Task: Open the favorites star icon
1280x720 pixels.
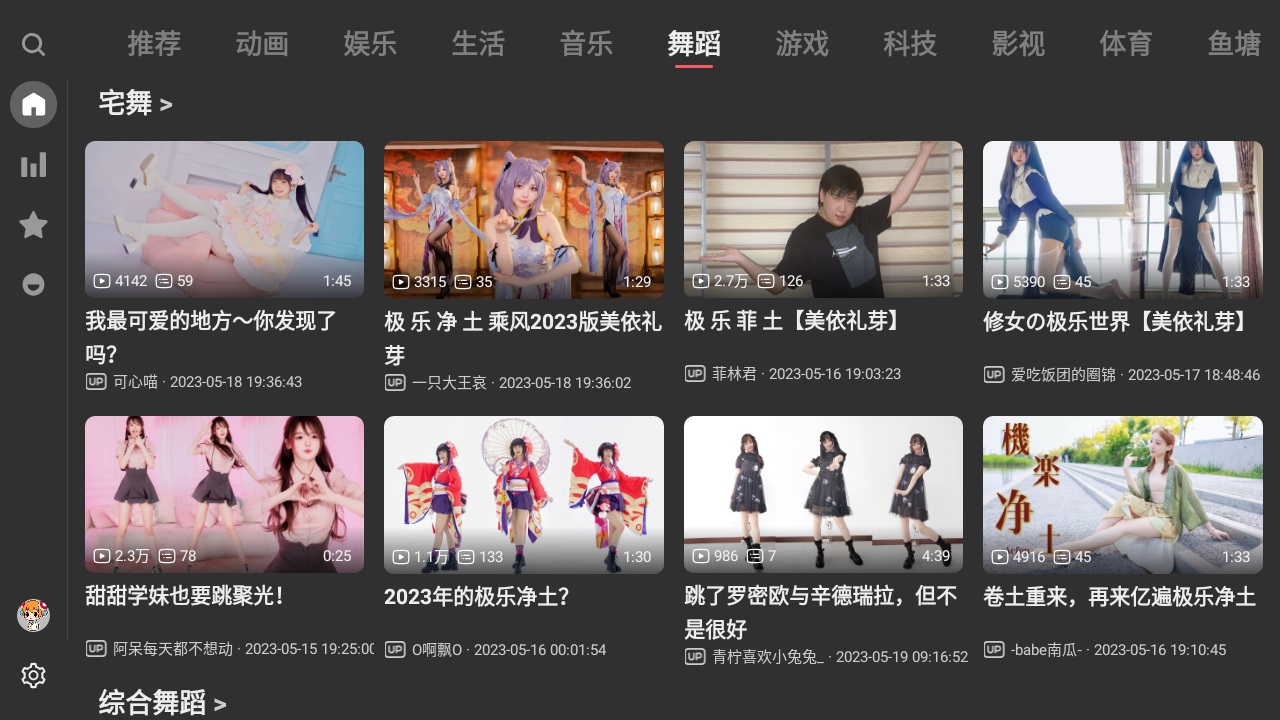Action: coord(33,225)
